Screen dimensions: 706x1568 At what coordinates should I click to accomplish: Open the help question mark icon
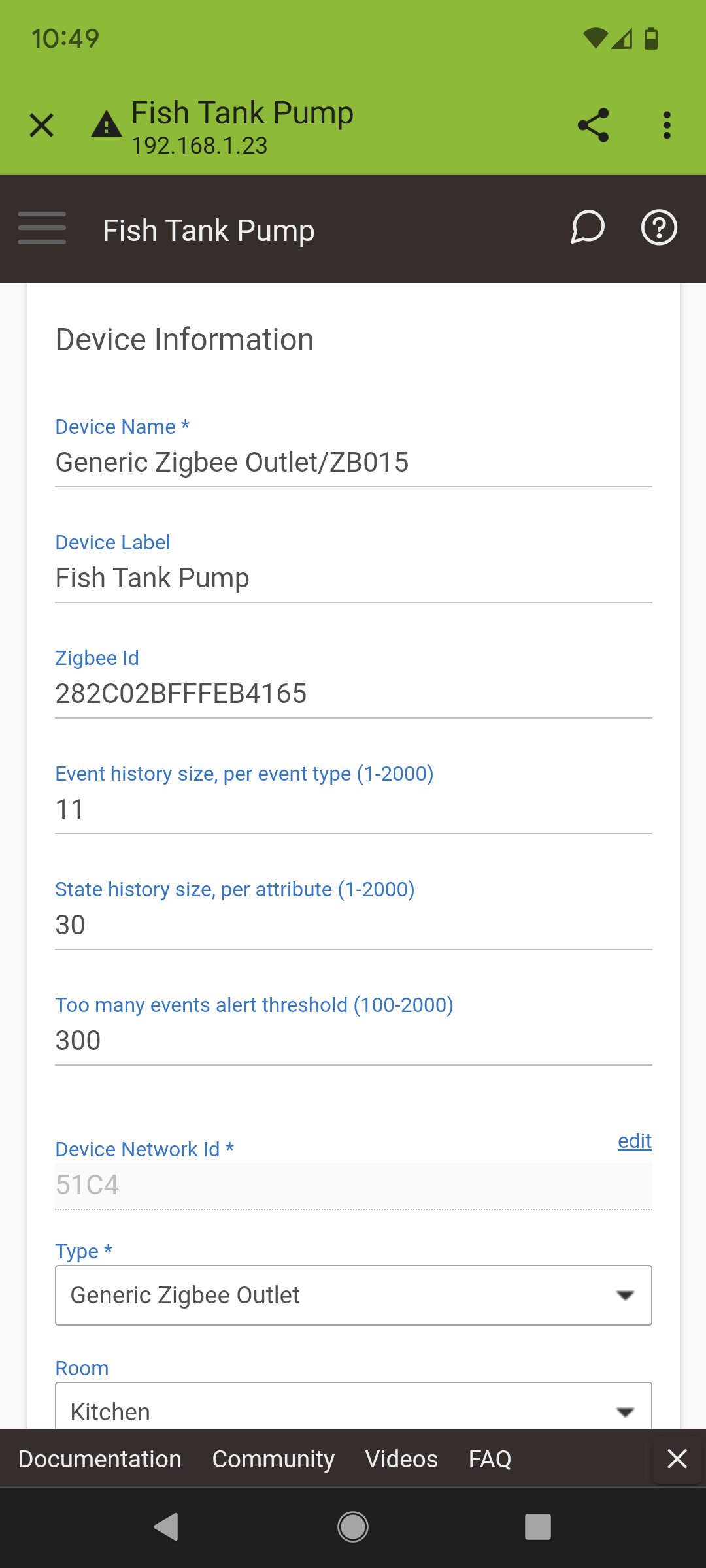pyautogui.click(x=659, y=227)
